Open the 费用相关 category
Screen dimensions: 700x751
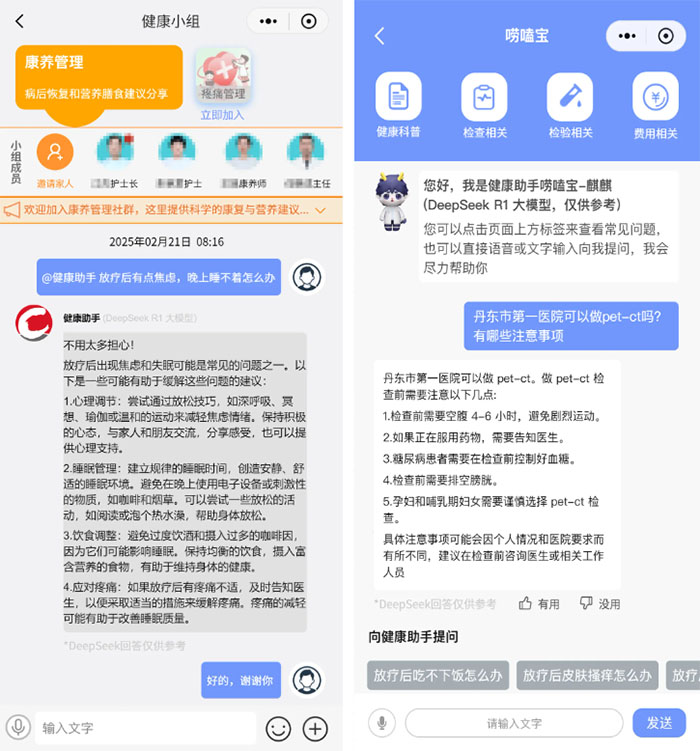click(x=655, y=105)
